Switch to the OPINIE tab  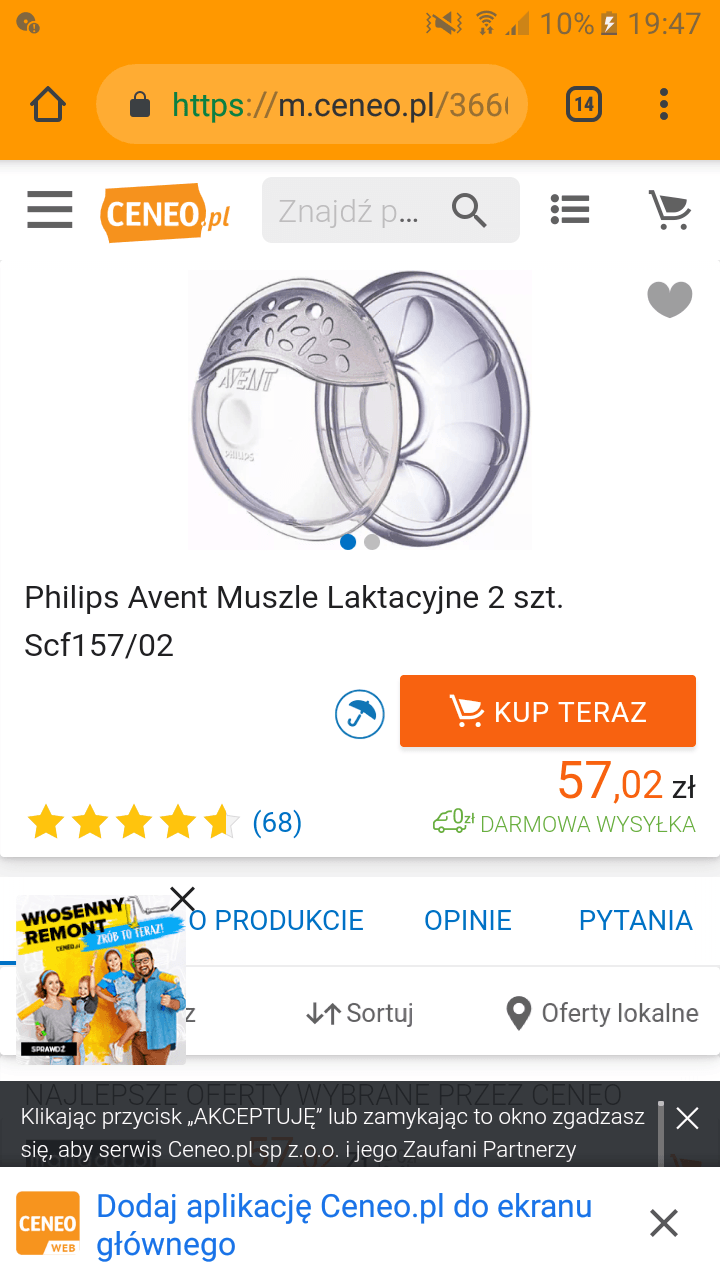467,920
